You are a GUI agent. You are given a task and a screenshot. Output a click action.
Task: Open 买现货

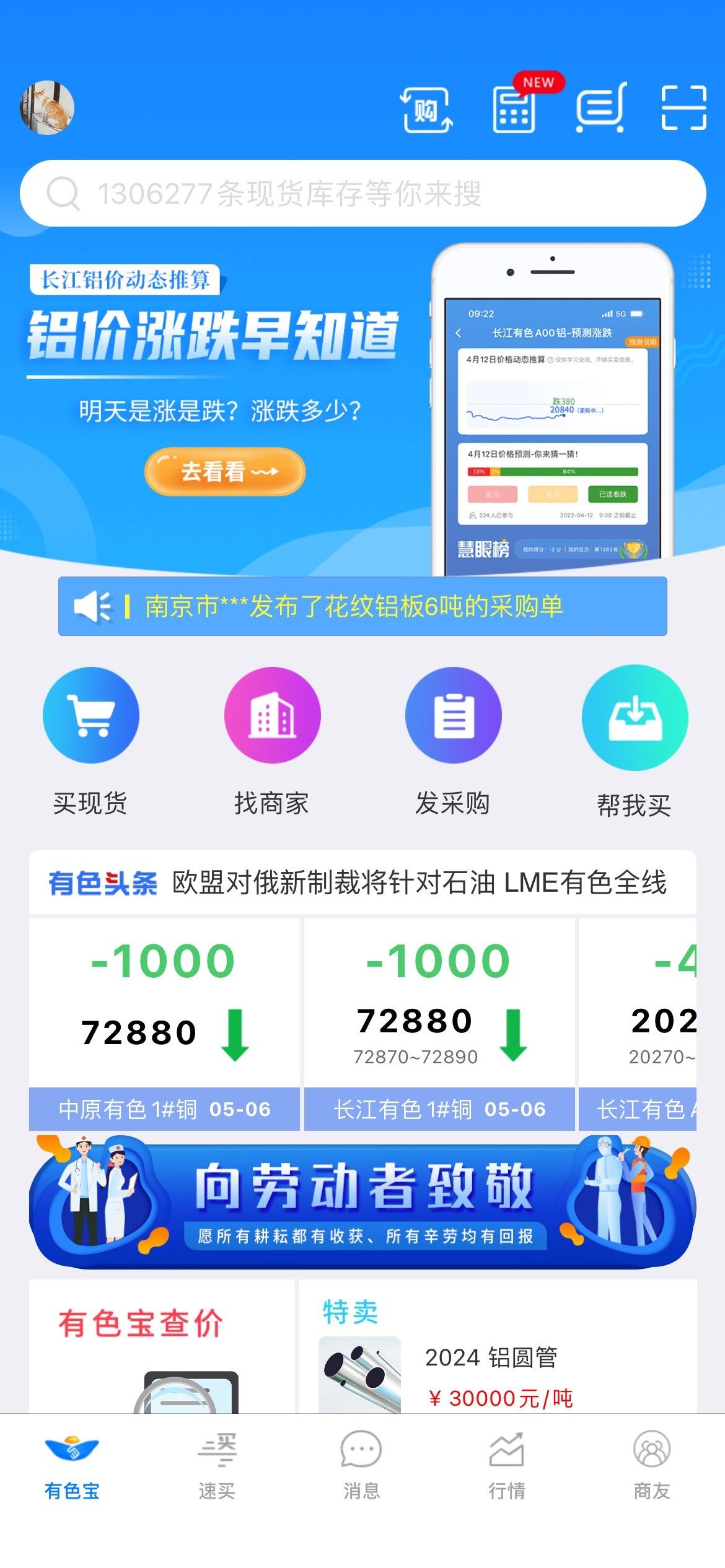tap(90, 742)
